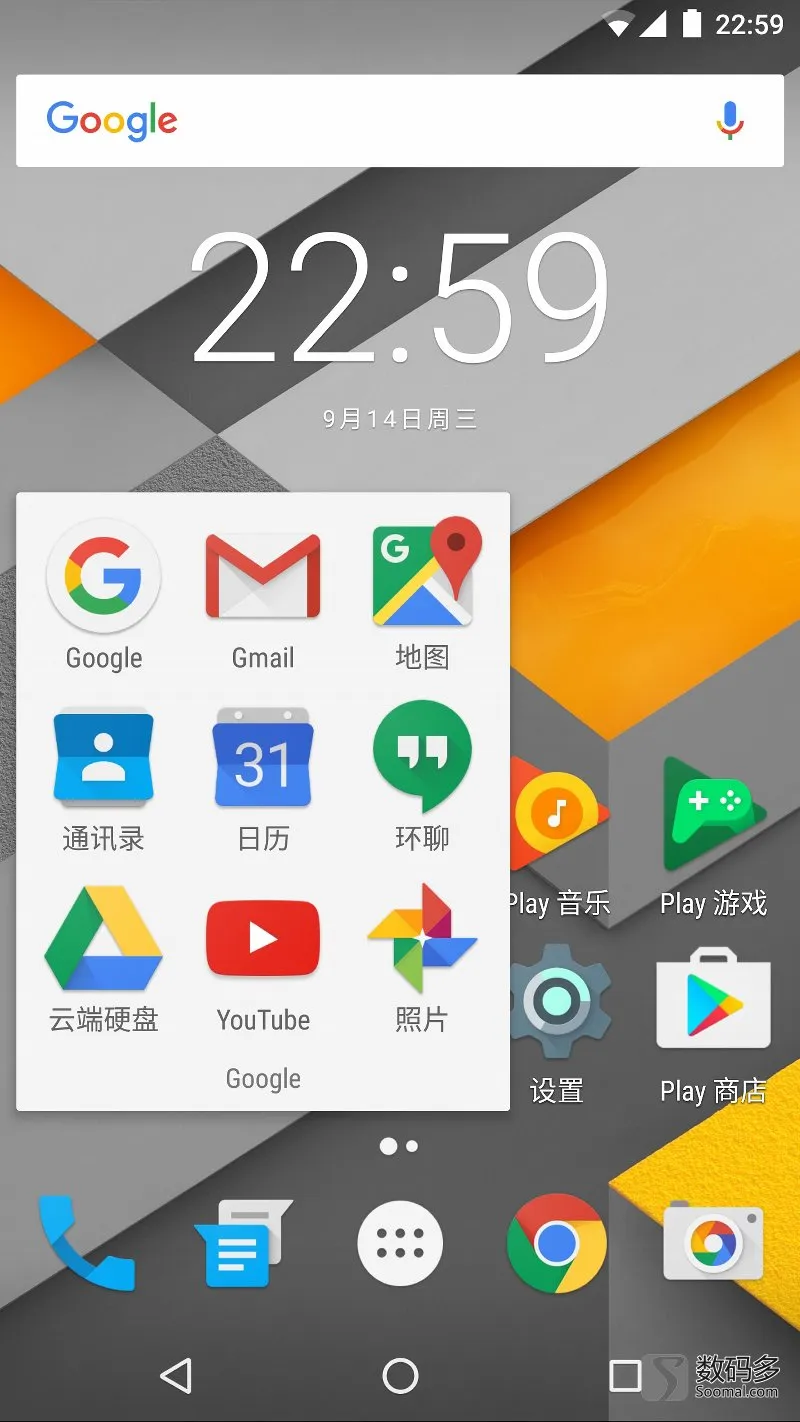This screenshot has height=1422, width=800.
Task: Open the Messenger app in the dock
Action: click(240, 1243)
